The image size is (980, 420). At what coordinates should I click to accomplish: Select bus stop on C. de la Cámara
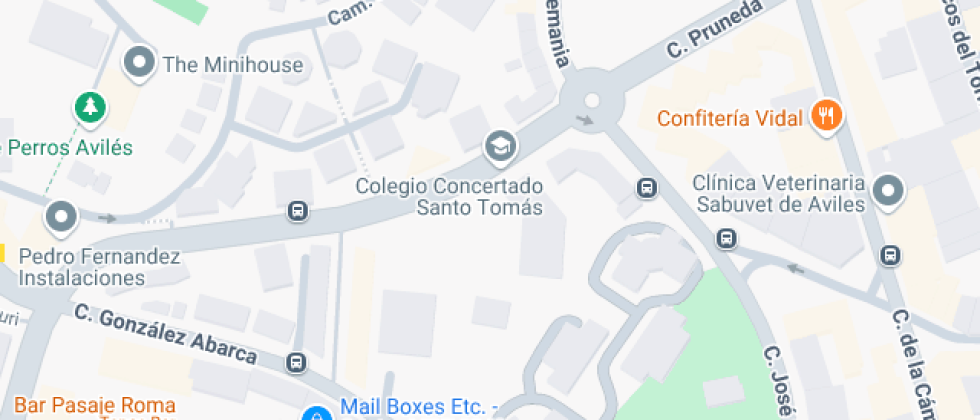pyautogui.click(x=889, y=255)
